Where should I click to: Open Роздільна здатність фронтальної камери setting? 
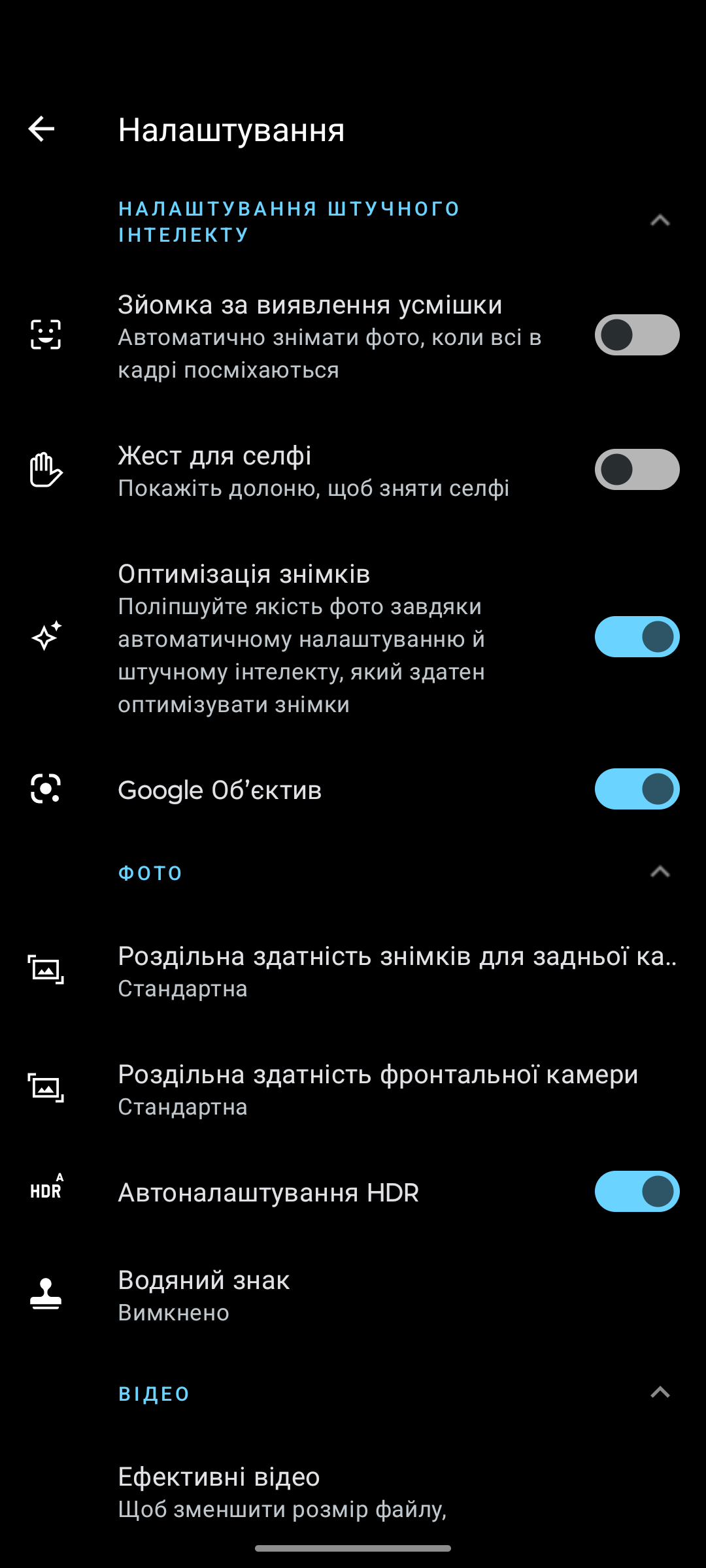(x=378, y=1089)
